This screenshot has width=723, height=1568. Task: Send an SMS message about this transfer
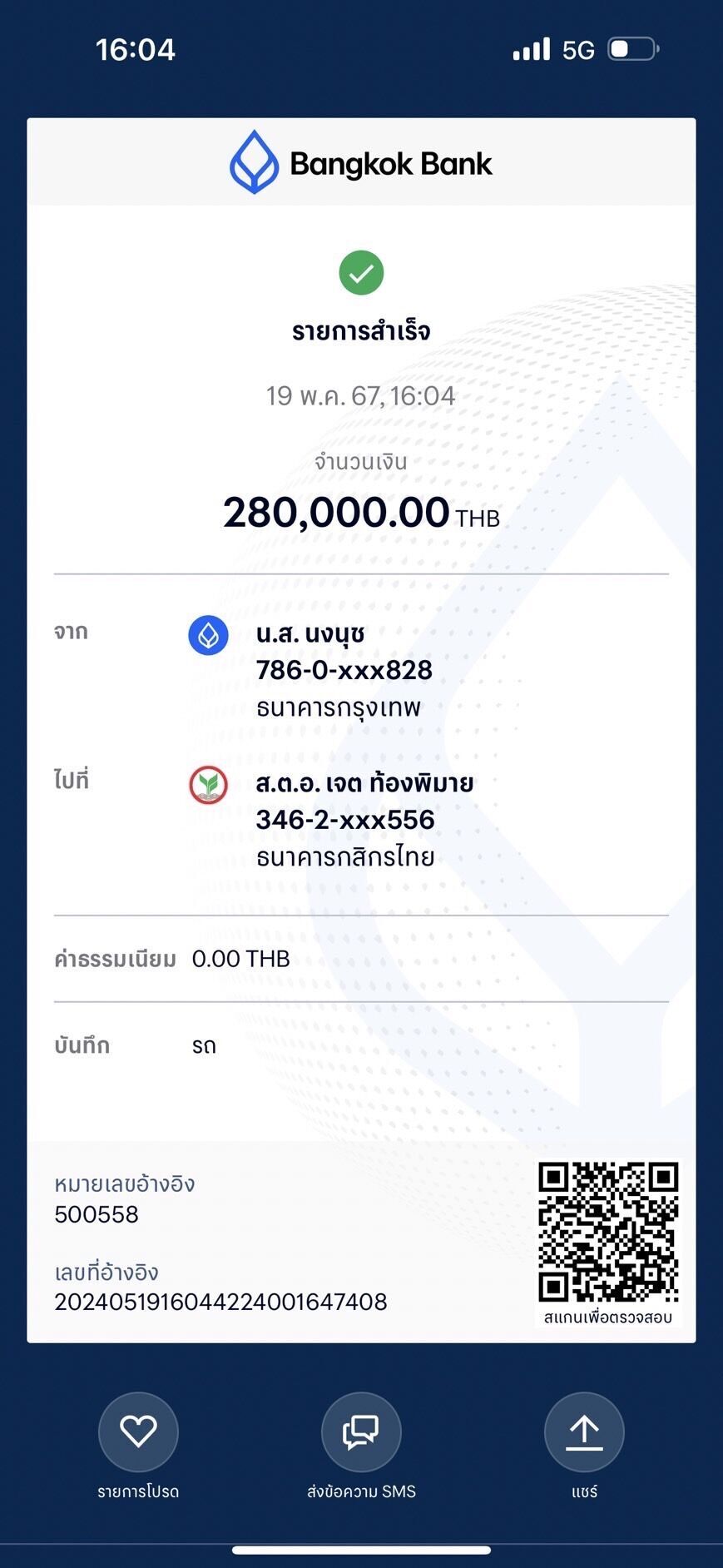pyautogui.click(x=361, y=1432)
